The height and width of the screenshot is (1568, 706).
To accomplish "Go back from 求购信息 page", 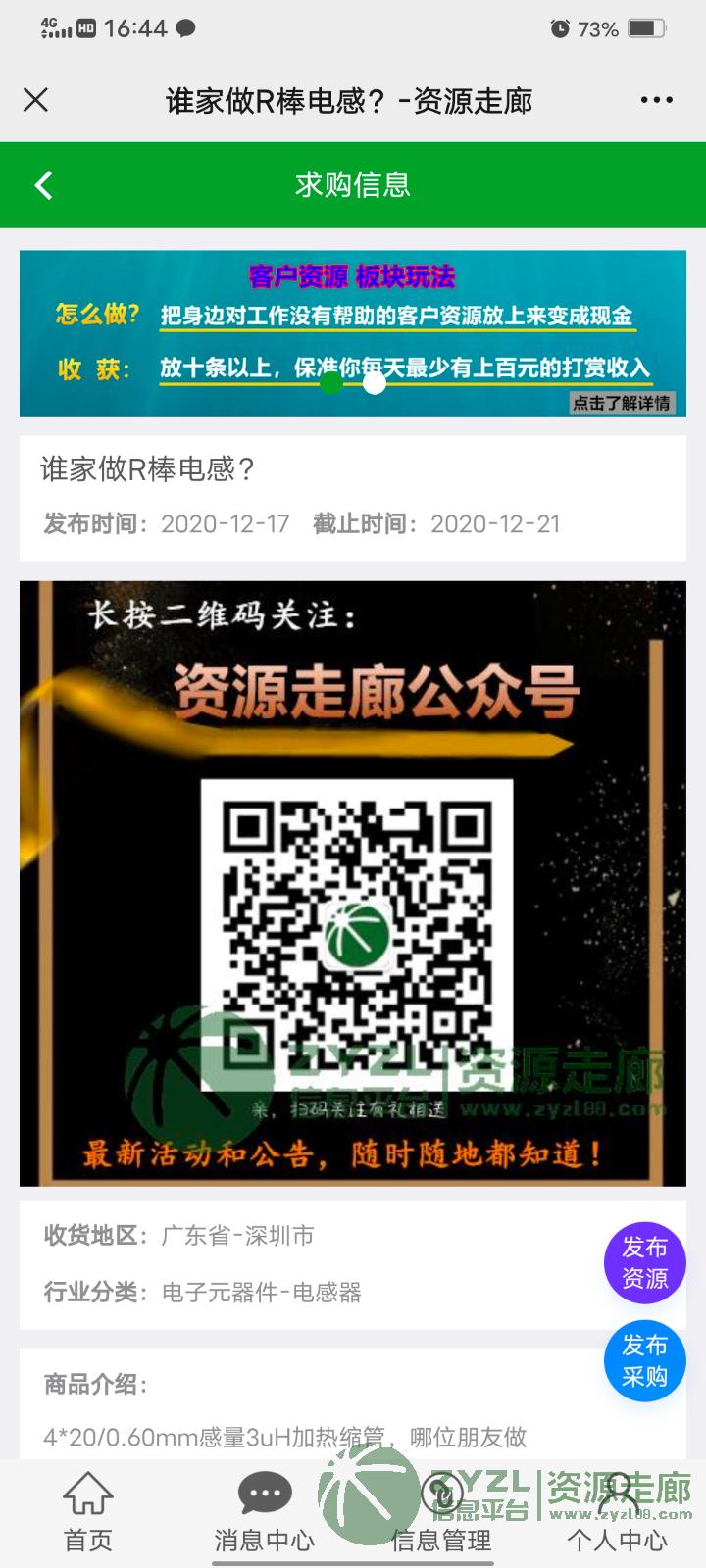I will point(43,185).
